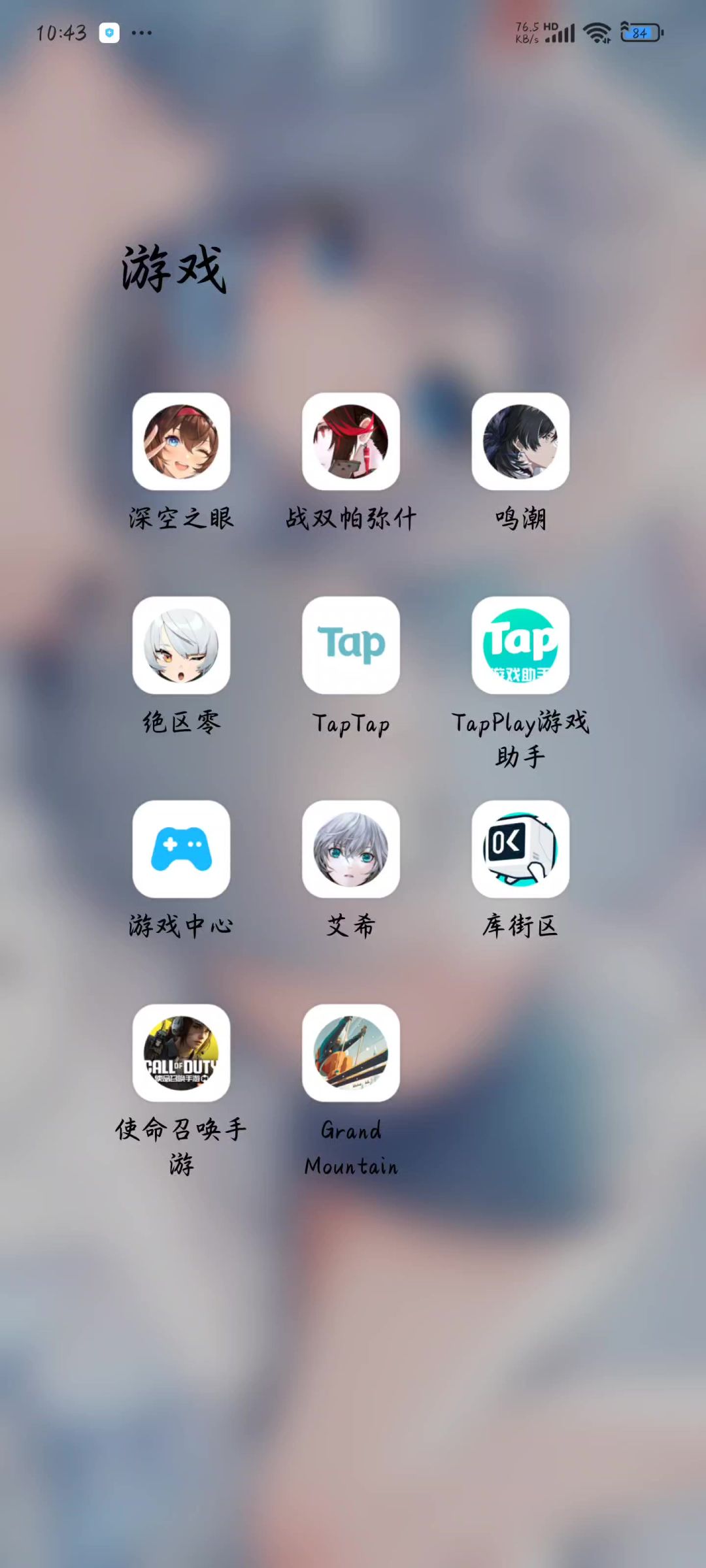Open the 深空之眼 game

pyautogui.click(x=181, y=442)
